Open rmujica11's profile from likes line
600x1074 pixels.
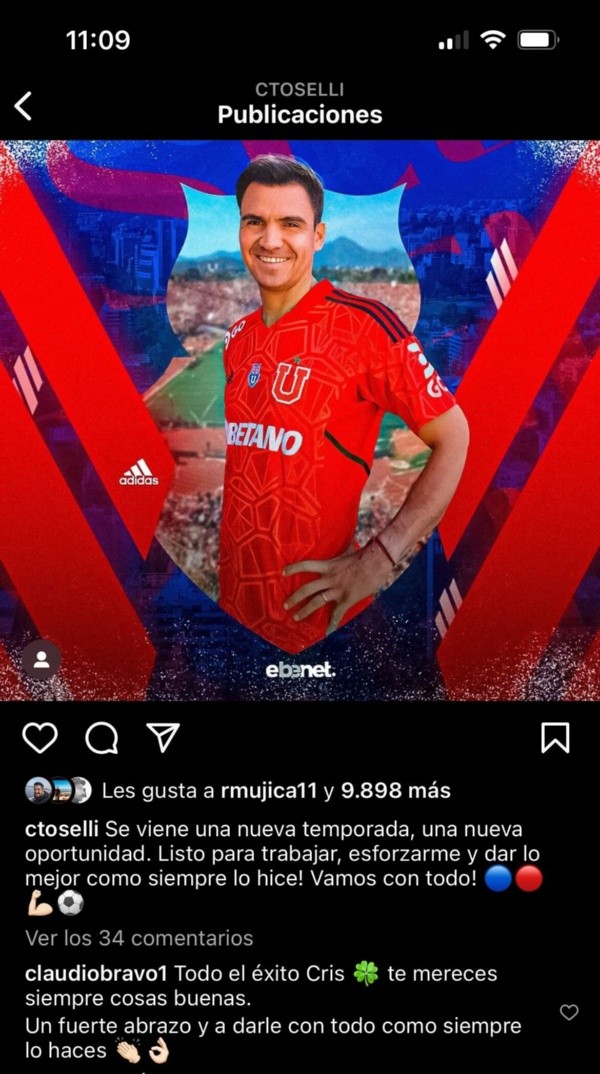[x=268, y=791]
